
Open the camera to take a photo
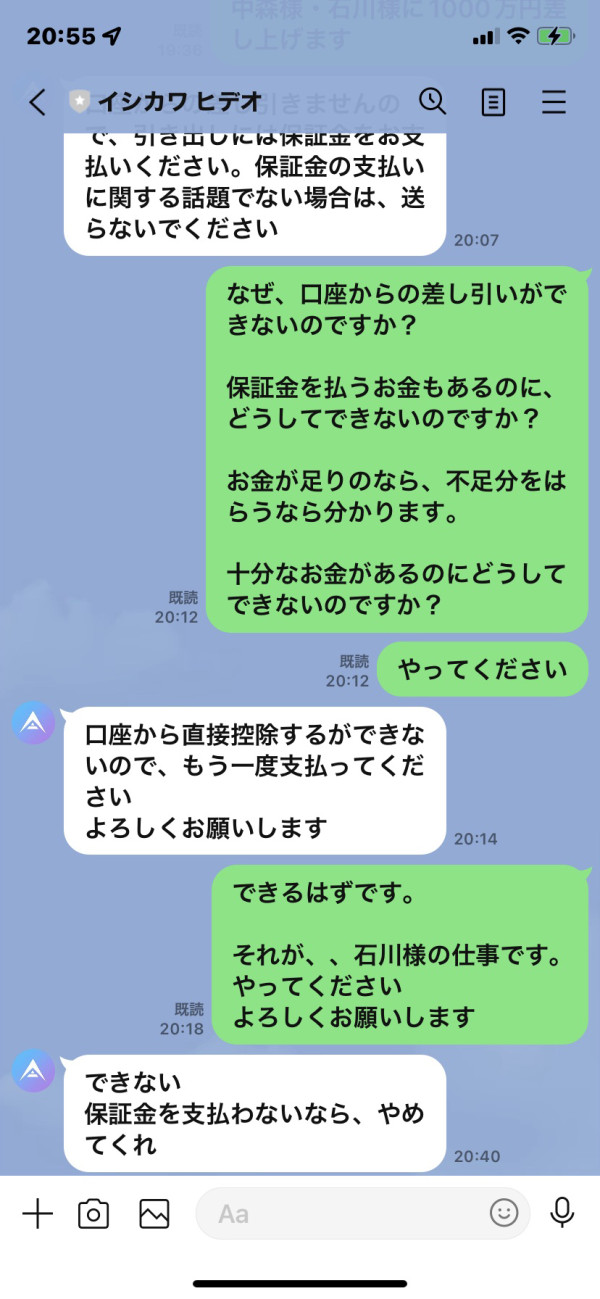[x=94, y=1214]
